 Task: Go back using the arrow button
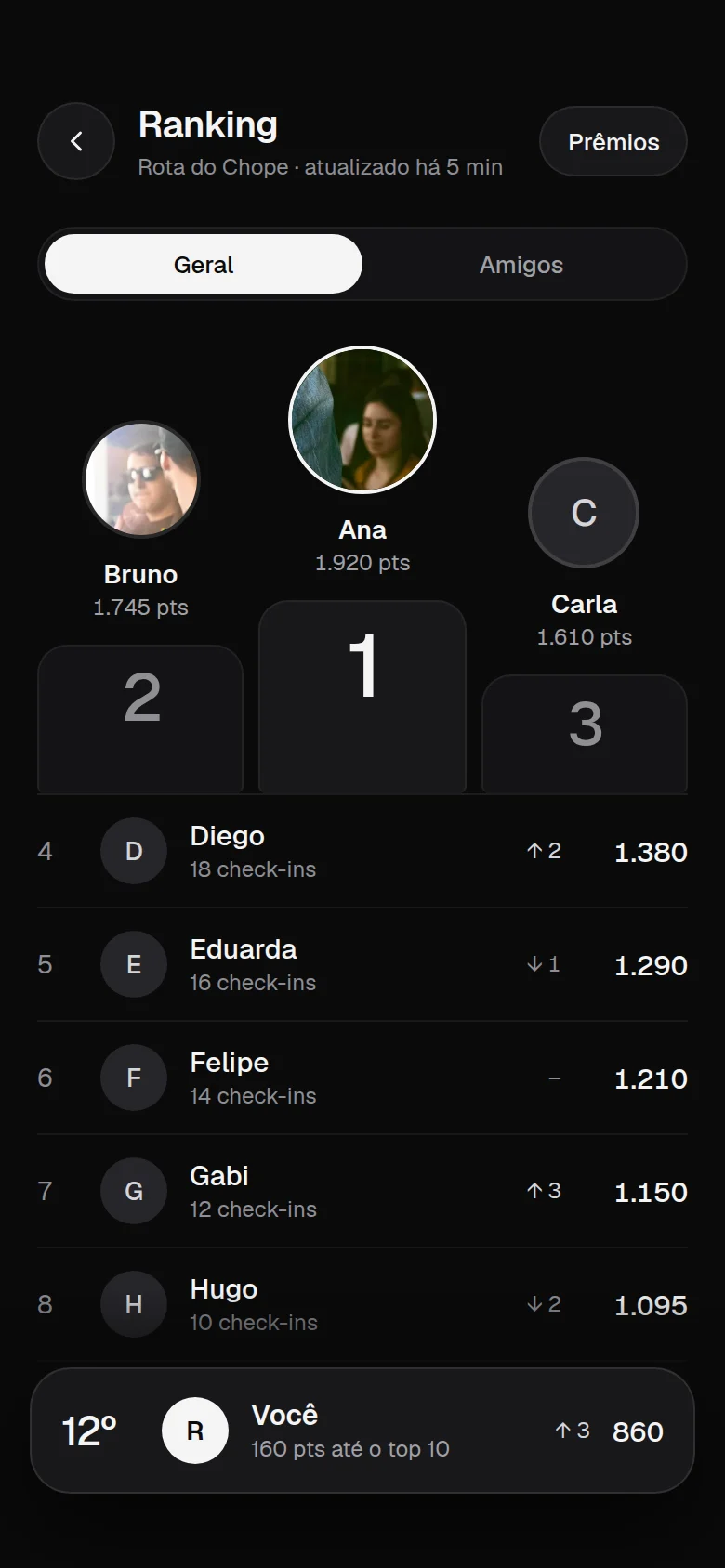coord(76,141)
